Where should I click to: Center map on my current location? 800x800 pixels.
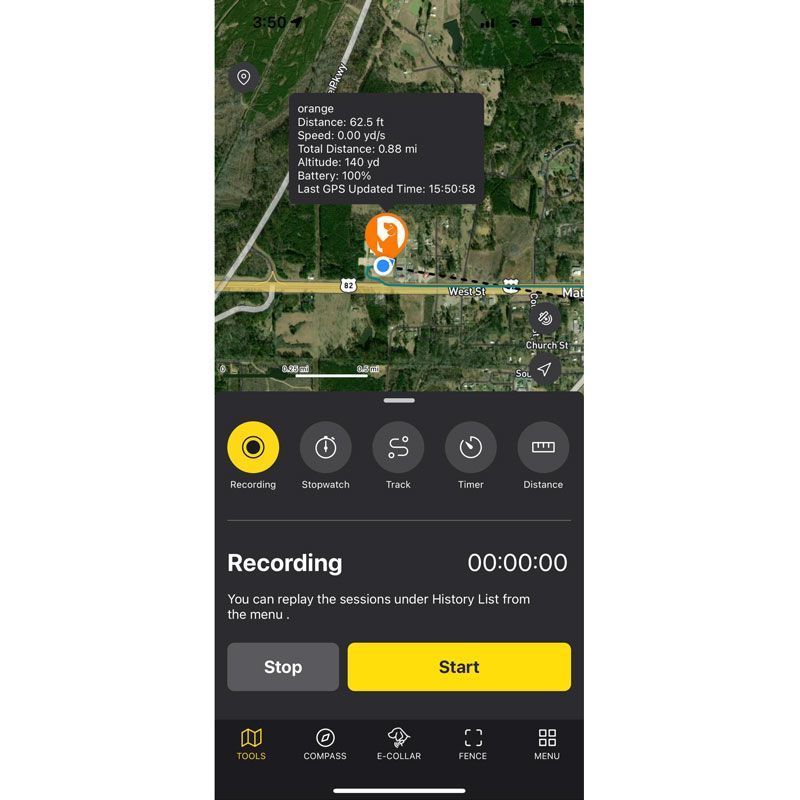click(544, 369)
